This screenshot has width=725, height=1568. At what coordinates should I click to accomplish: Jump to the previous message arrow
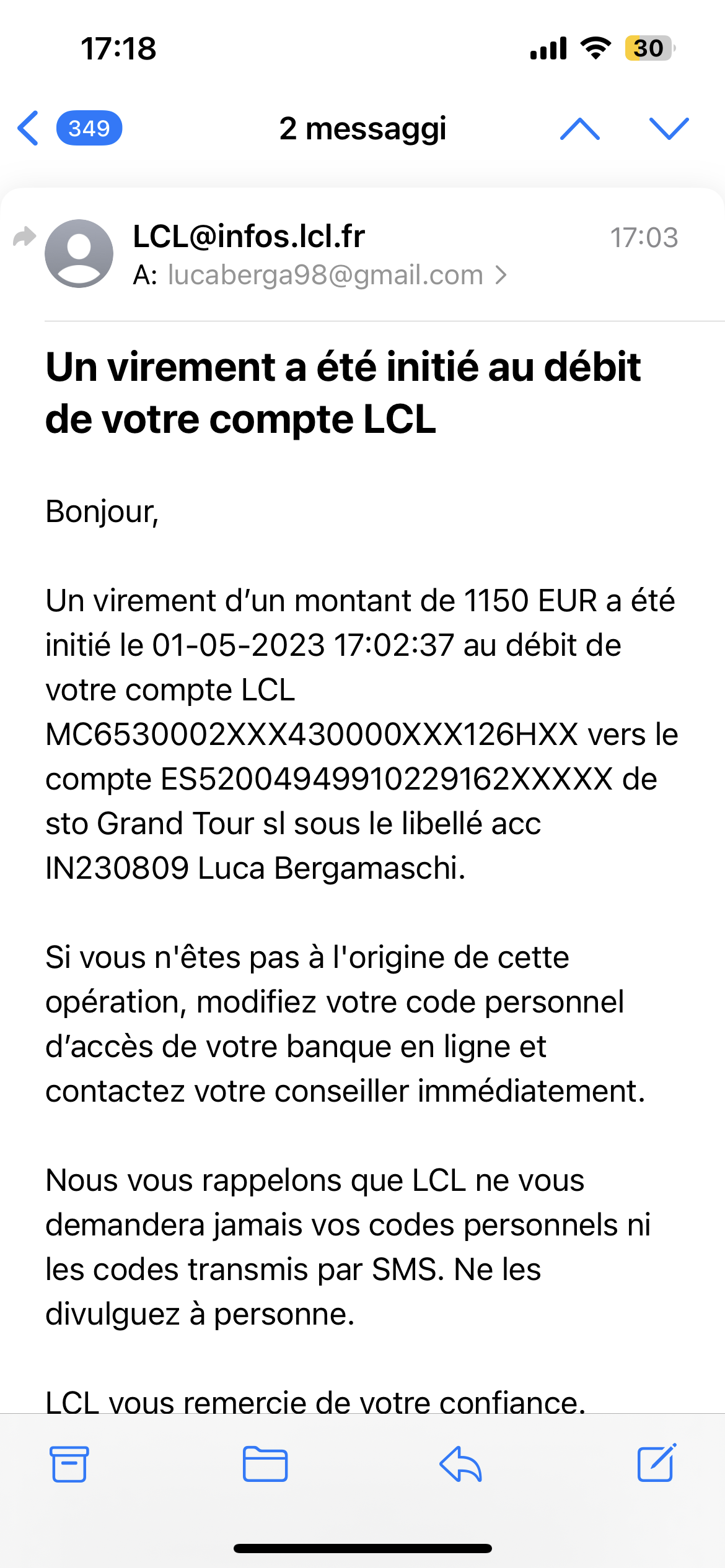coord(579,128)
